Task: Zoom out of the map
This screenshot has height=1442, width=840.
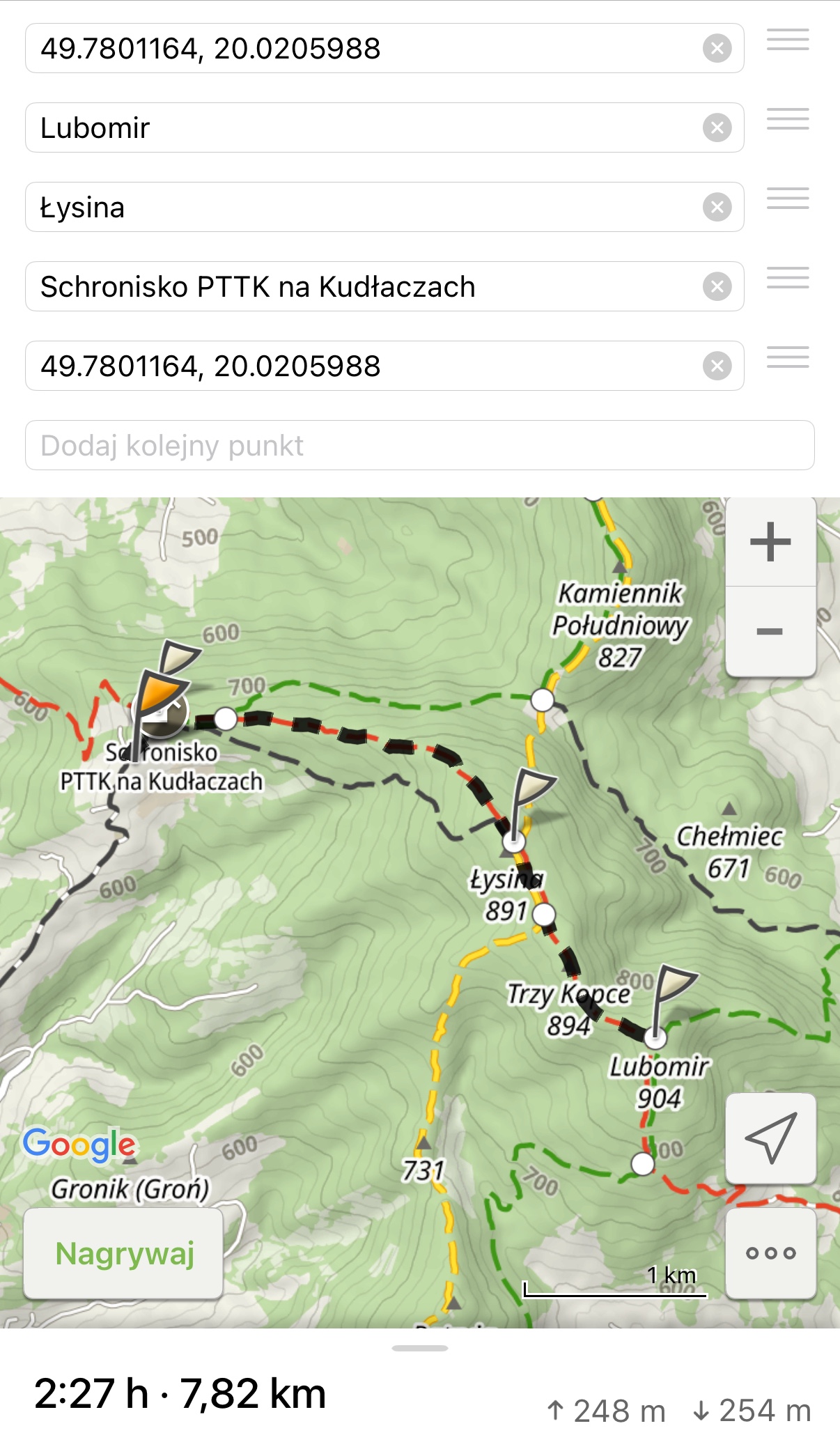Action: (770, 632)
